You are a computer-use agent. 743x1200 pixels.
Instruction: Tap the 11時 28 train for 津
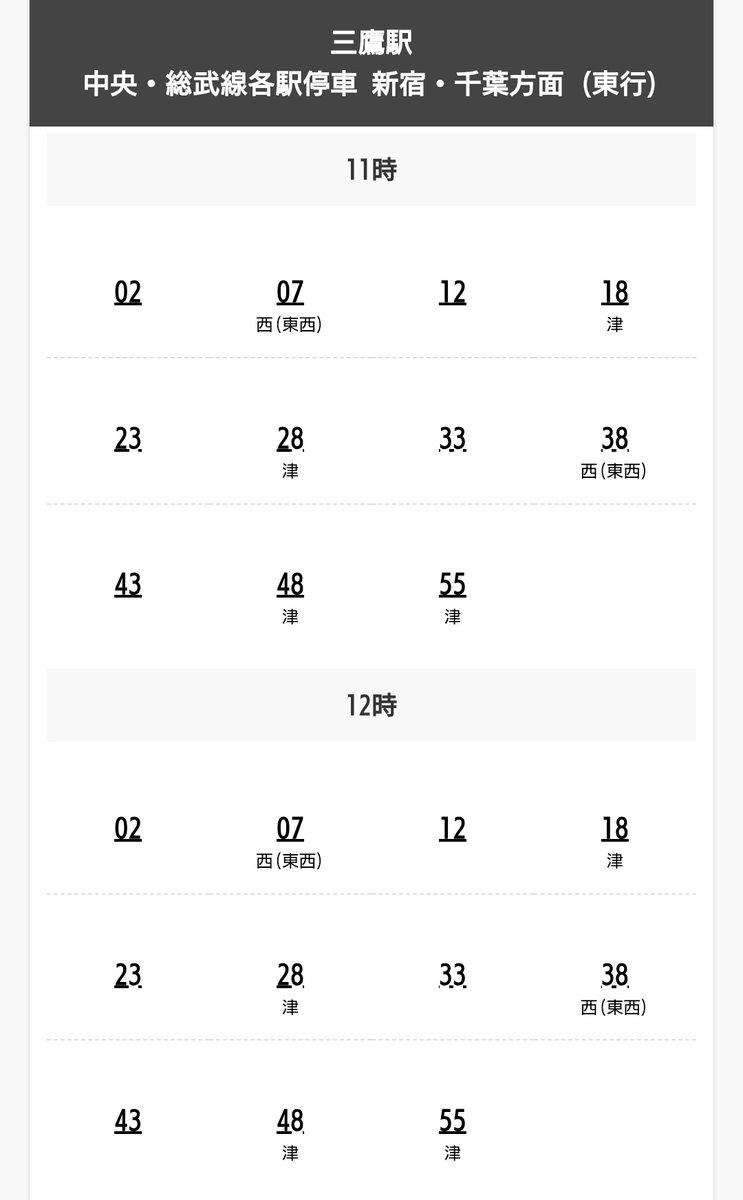(x=290, y=439)
